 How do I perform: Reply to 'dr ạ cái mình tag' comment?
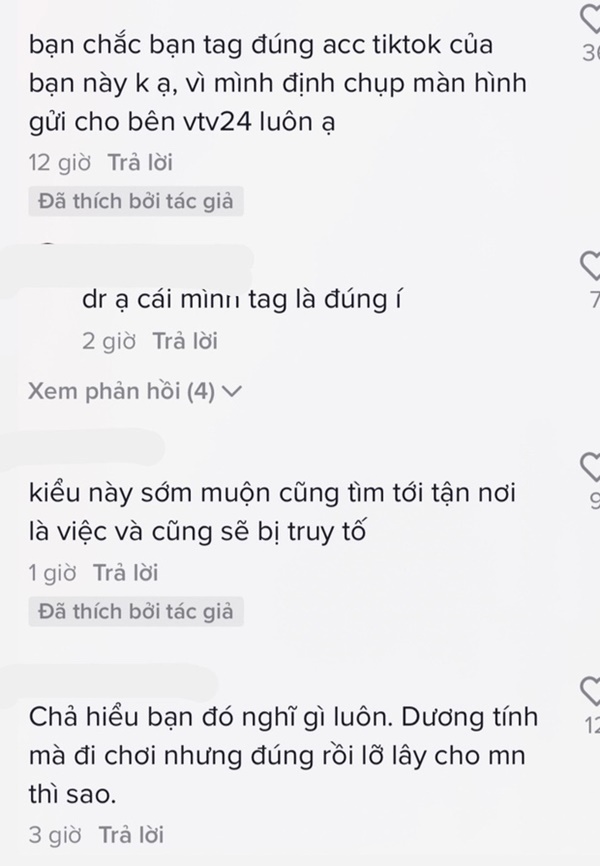coord(185,342)
